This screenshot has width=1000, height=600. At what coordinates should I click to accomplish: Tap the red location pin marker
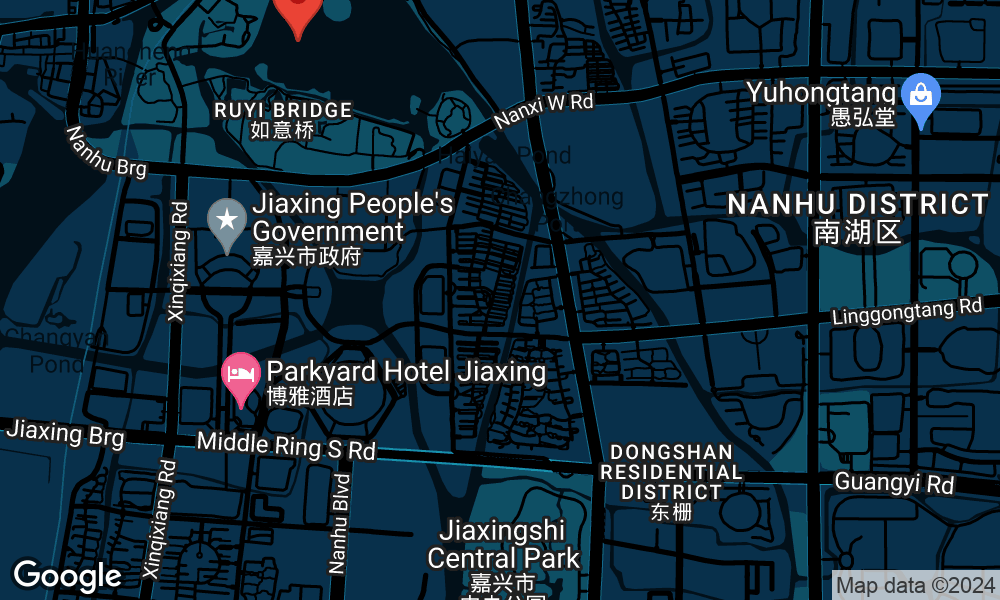coord(298,14)
